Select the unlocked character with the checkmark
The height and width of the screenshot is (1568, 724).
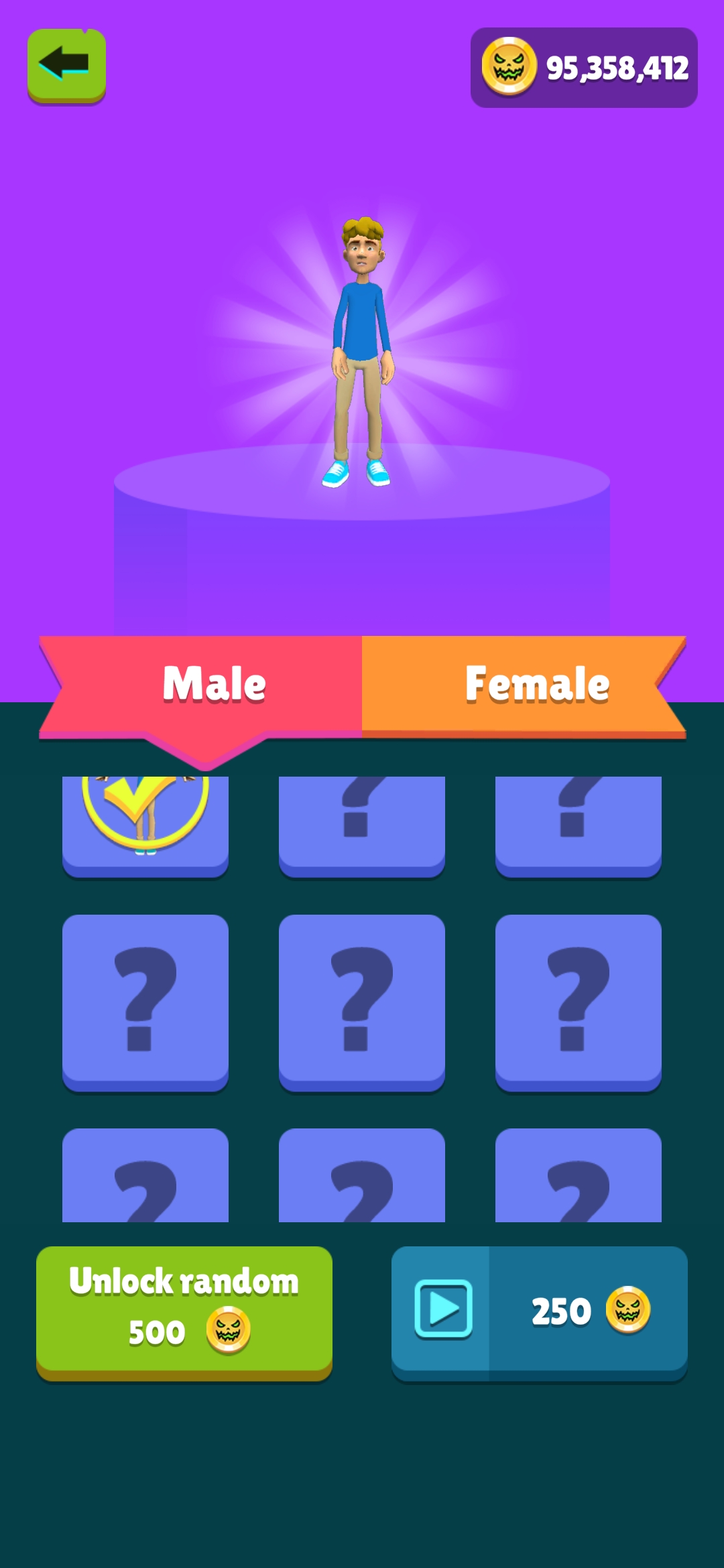click(145, 823)
